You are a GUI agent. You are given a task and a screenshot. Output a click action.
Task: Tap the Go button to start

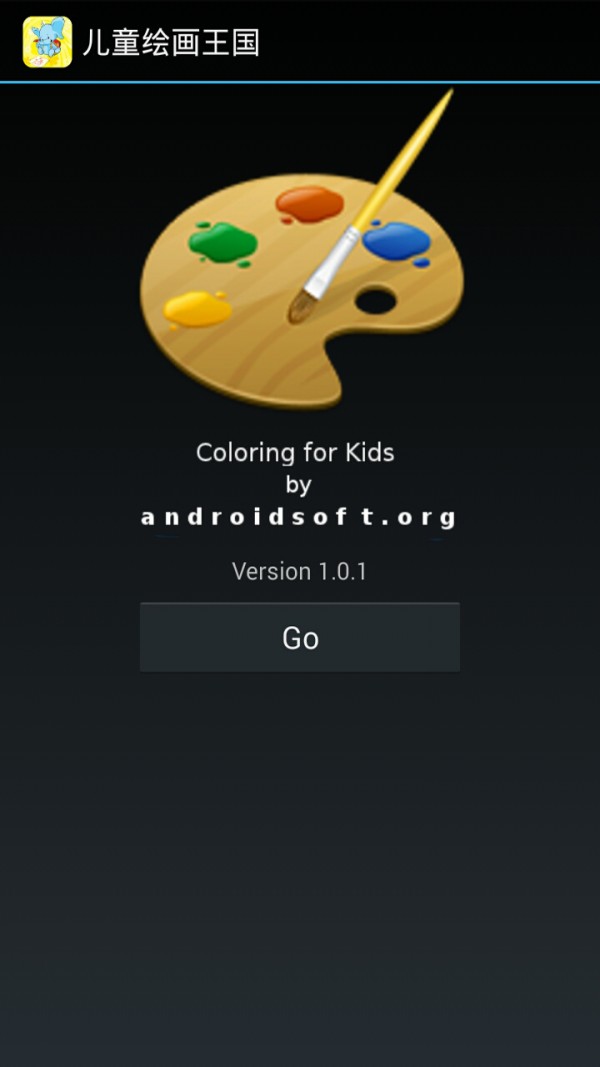(300, 638)
